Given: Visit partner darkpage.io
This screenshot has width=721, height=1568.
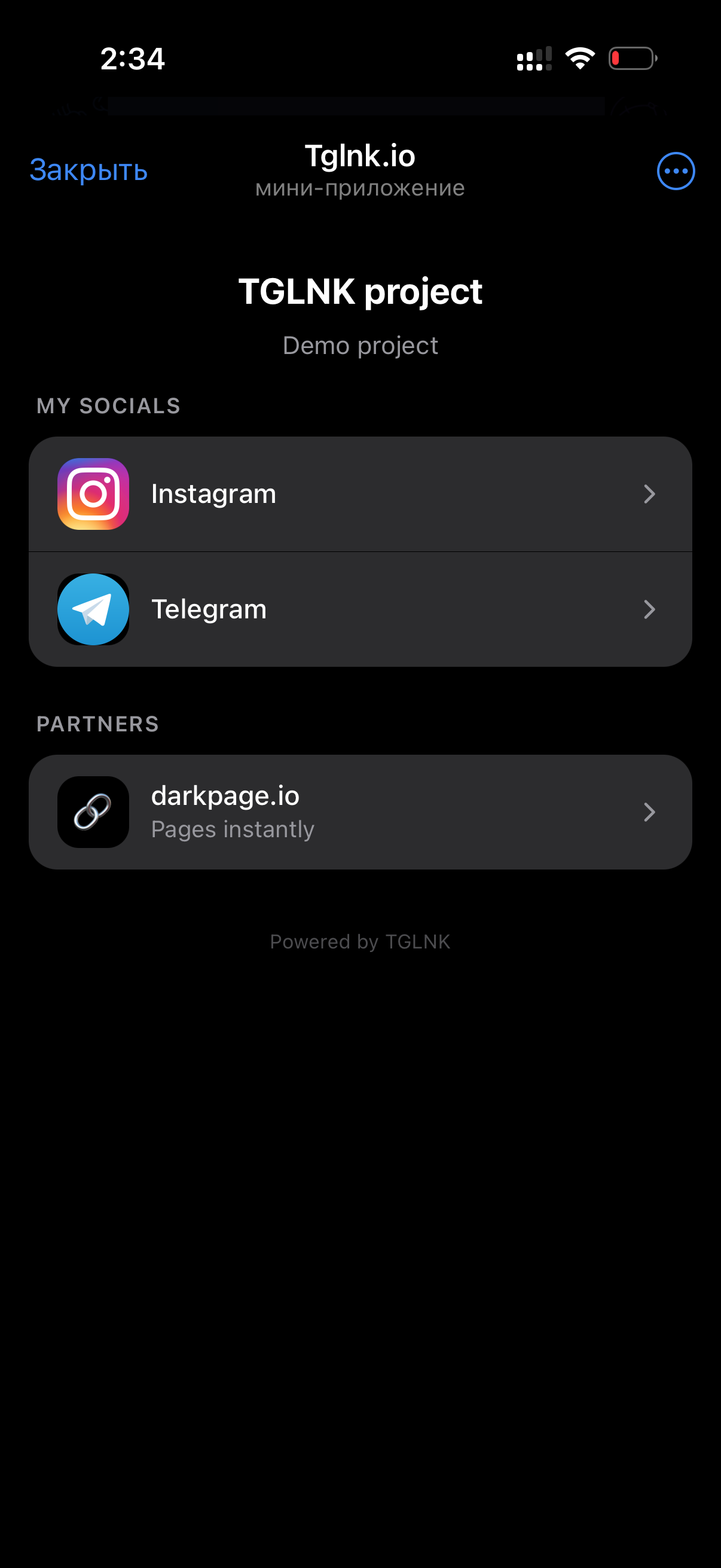Looking at the screenshot, I should (x=360, y=812).
